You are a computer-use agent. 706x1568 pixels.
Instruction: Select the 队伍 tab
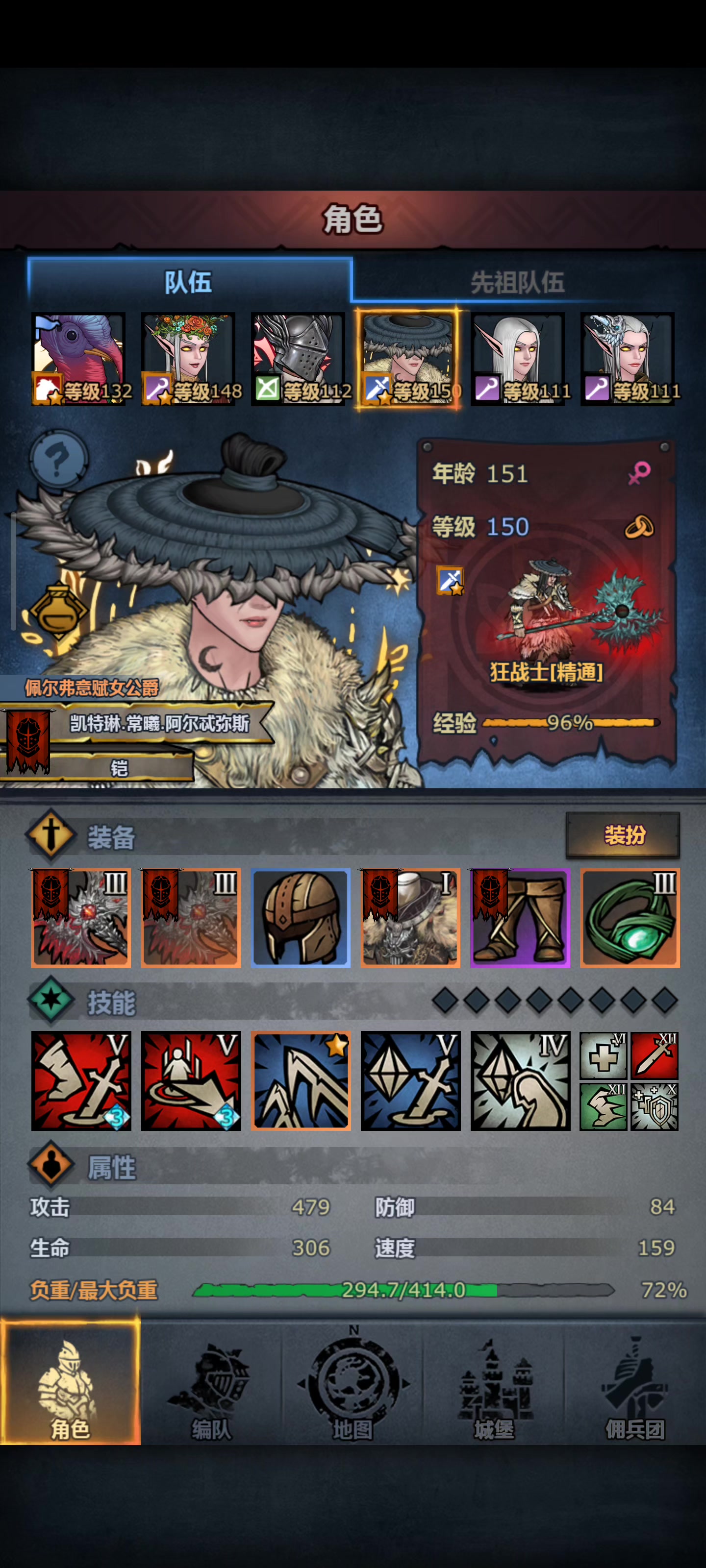coord(188,282)
